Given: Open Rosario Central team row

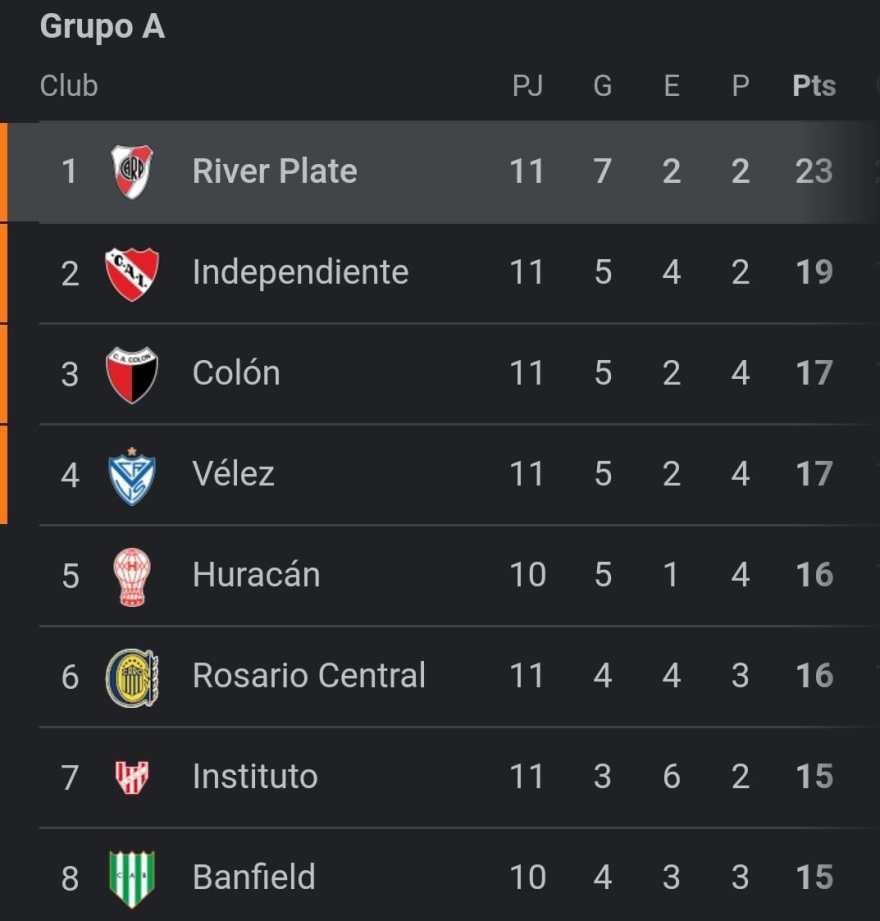Looking at the screenshot, I should coord(440,677).
